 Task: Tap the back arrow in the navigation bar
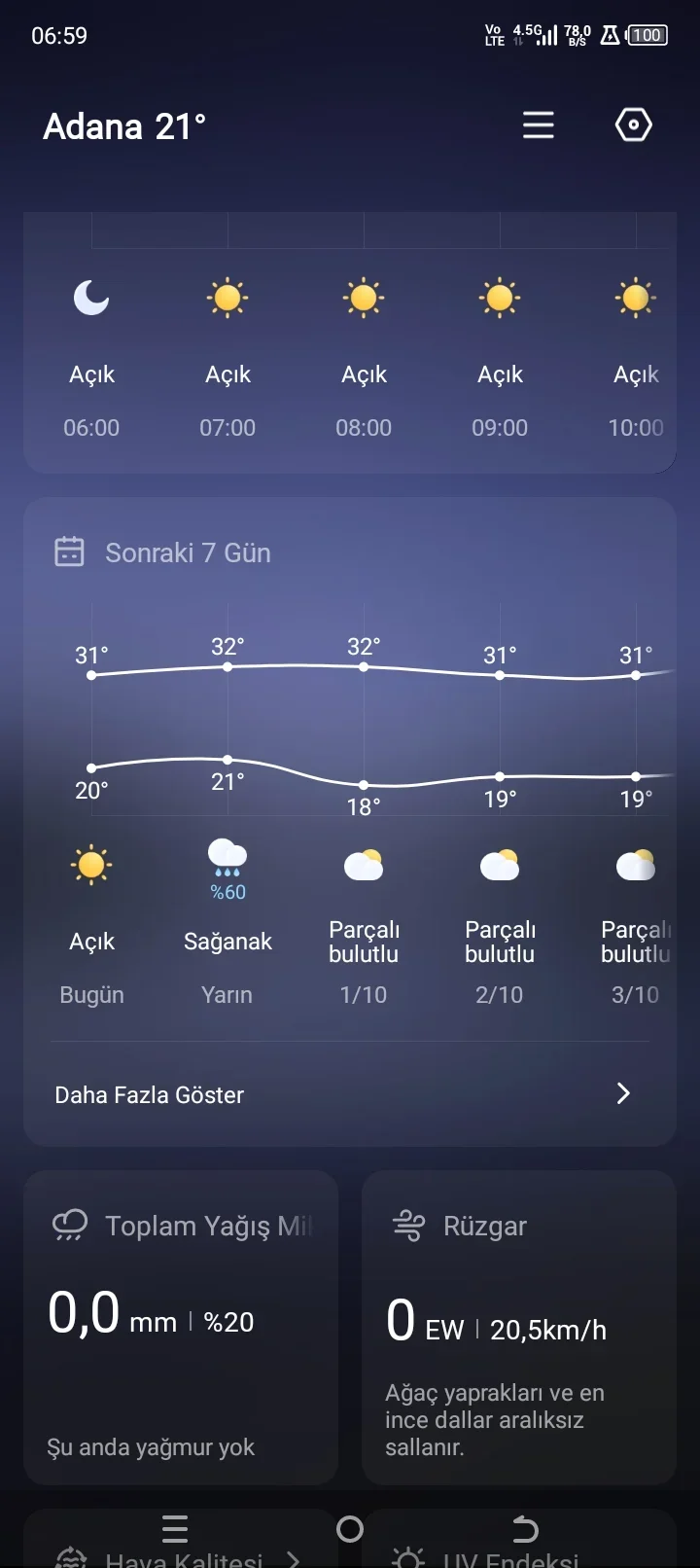[x=525, y=1527]
